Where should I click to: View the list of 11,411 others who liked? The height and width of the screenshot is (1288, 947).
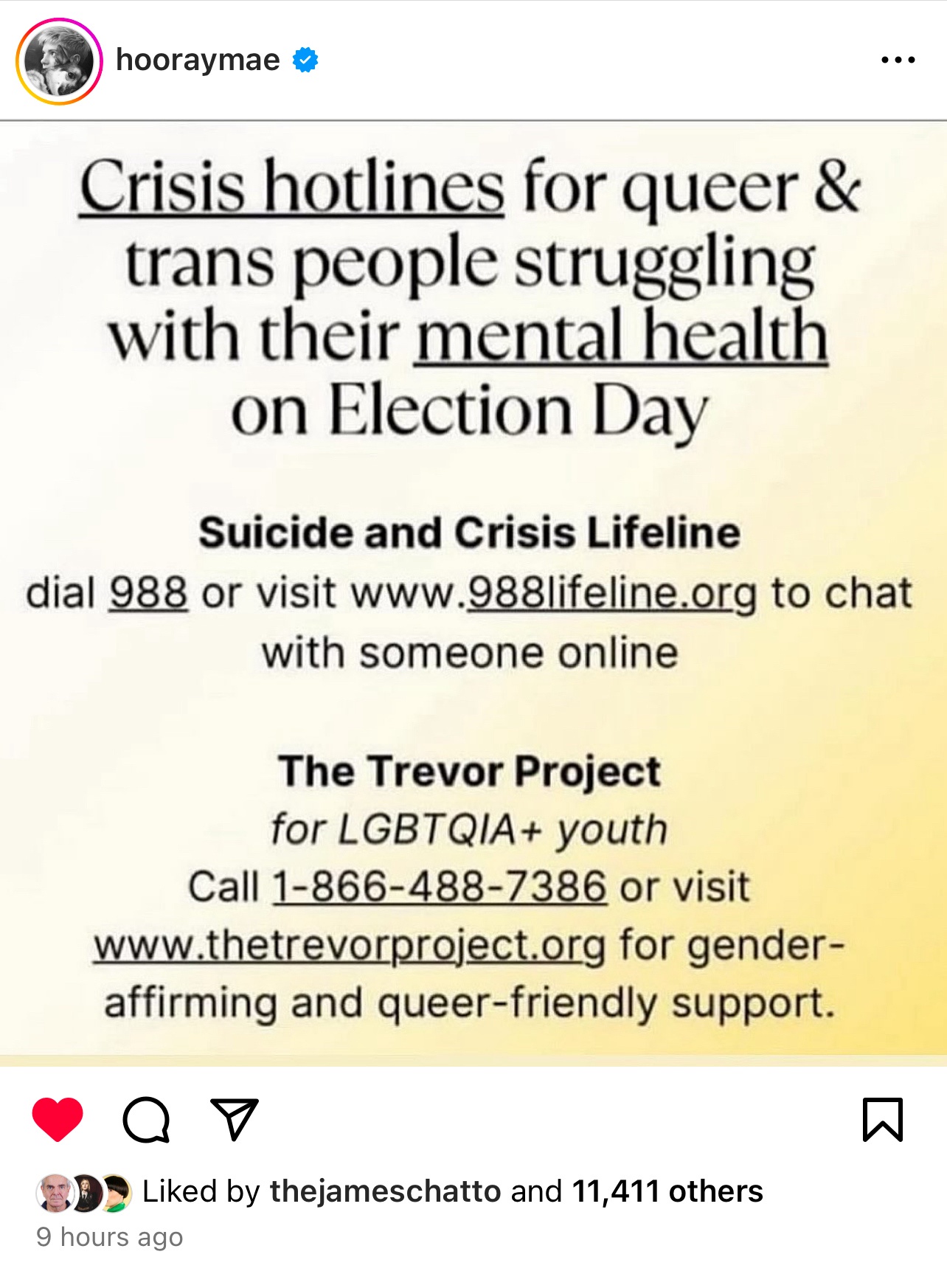(x=667, y=1191)
